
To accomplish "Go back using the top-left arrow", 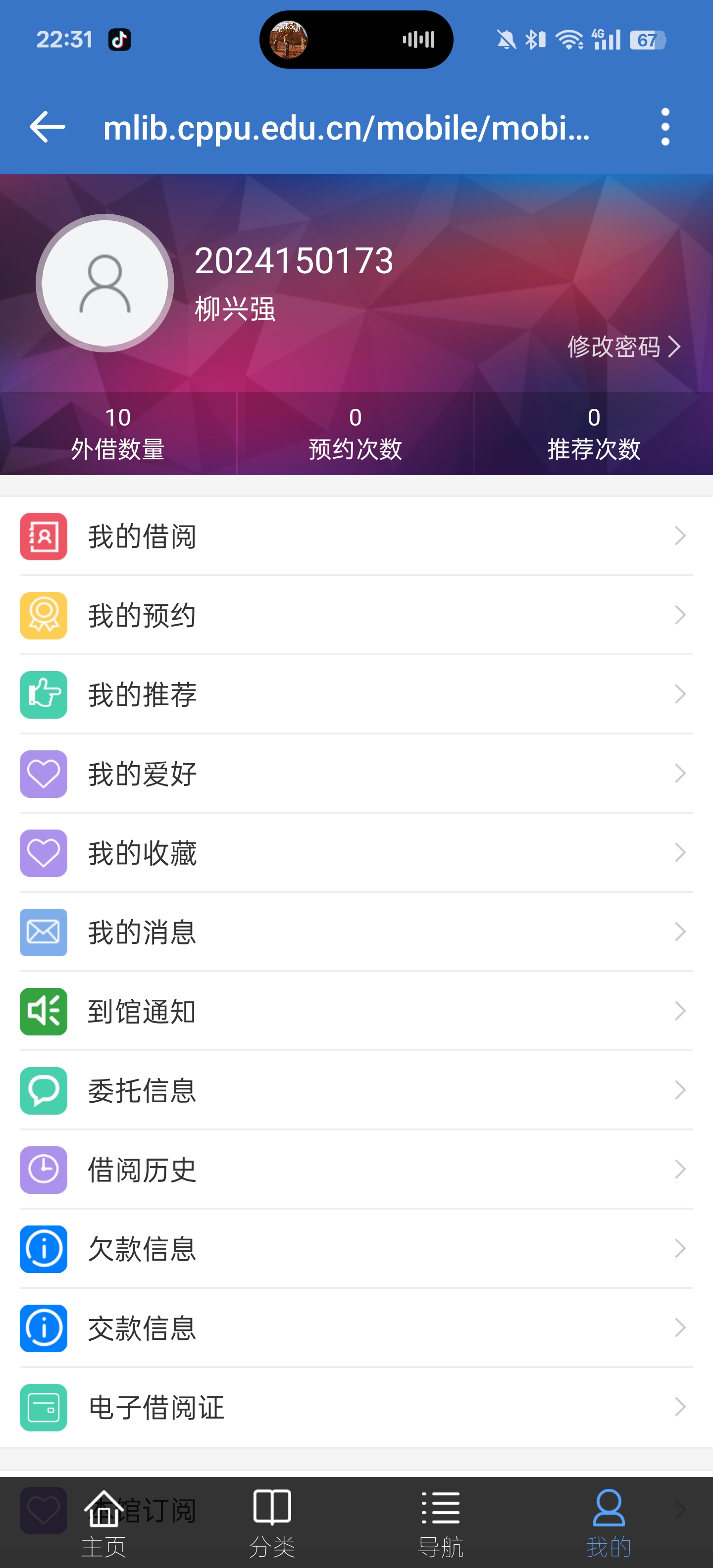I will point(48,127).
